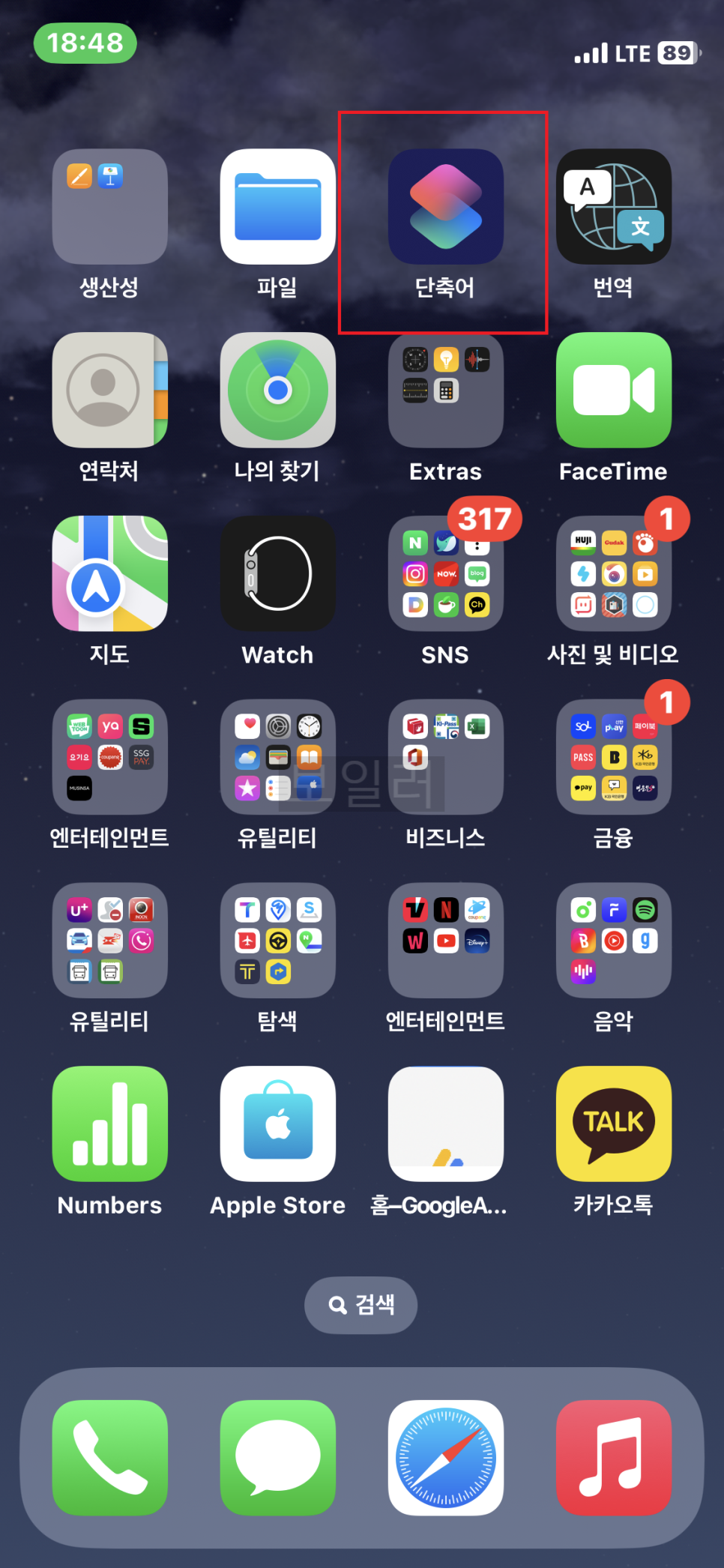Launch the 파일 (Files) app
This screenshot has height=1568, width=724.
[277, 207]
